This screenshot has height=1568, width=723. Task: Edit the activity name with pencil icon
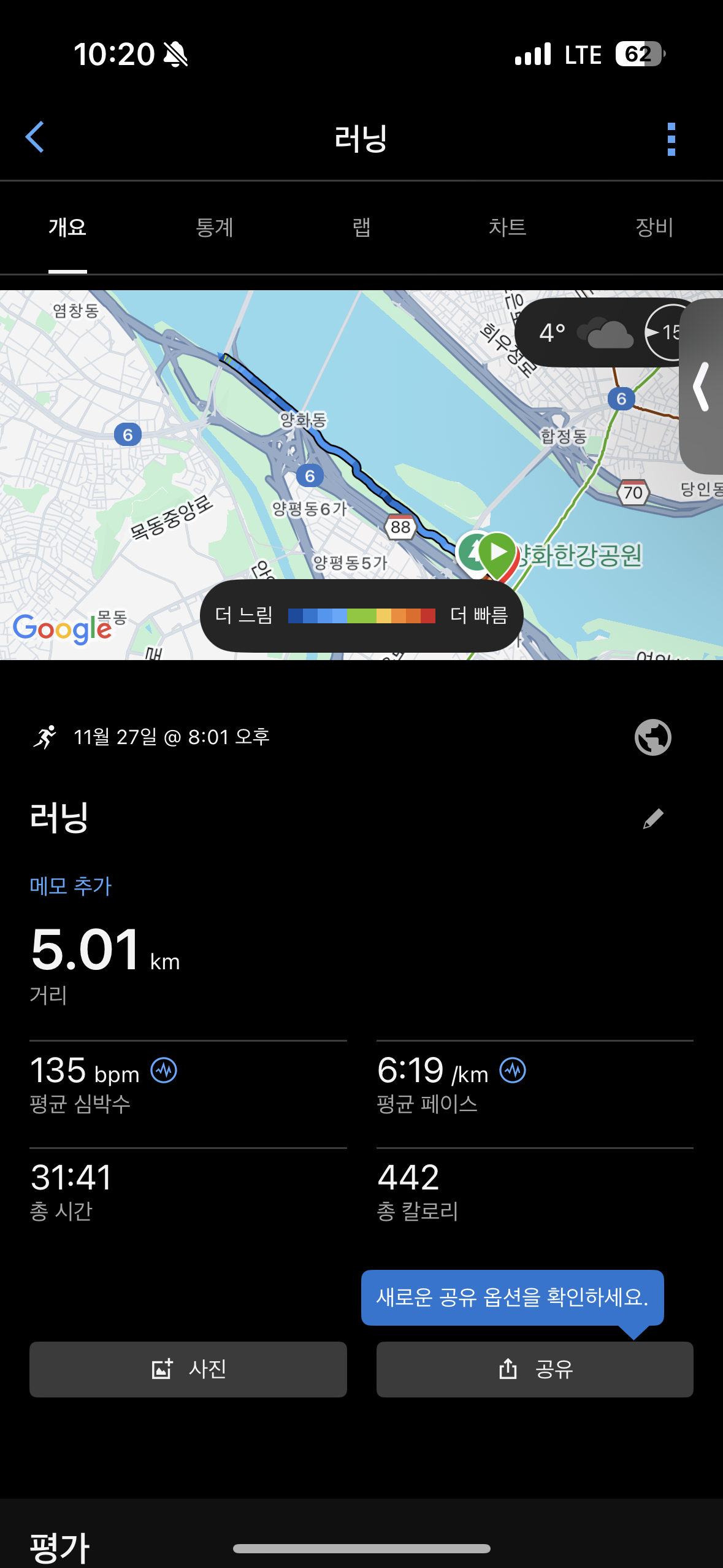[x=653, y=818]
